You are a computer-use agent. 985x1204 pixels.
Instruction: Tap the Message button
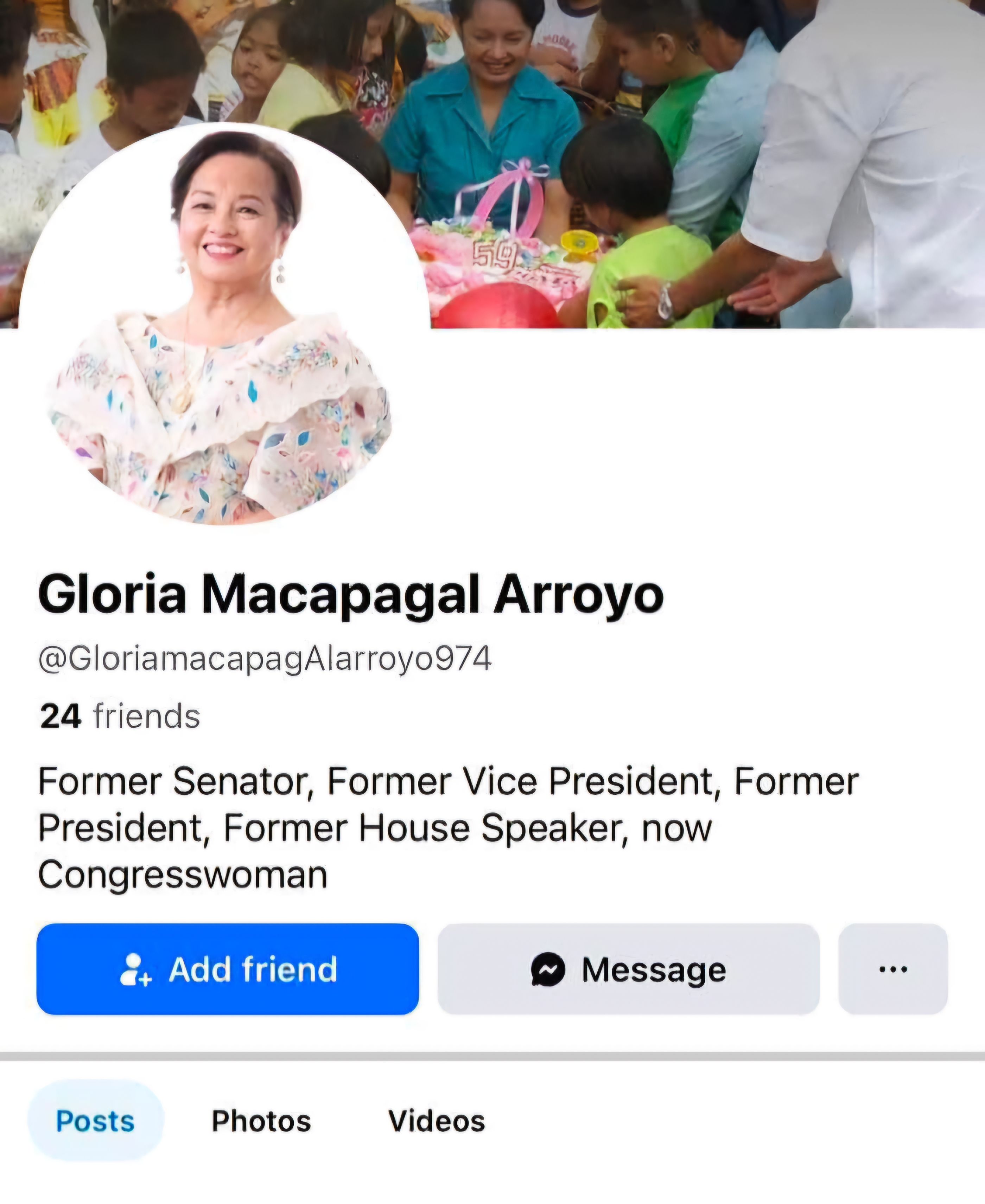[628, 969]
